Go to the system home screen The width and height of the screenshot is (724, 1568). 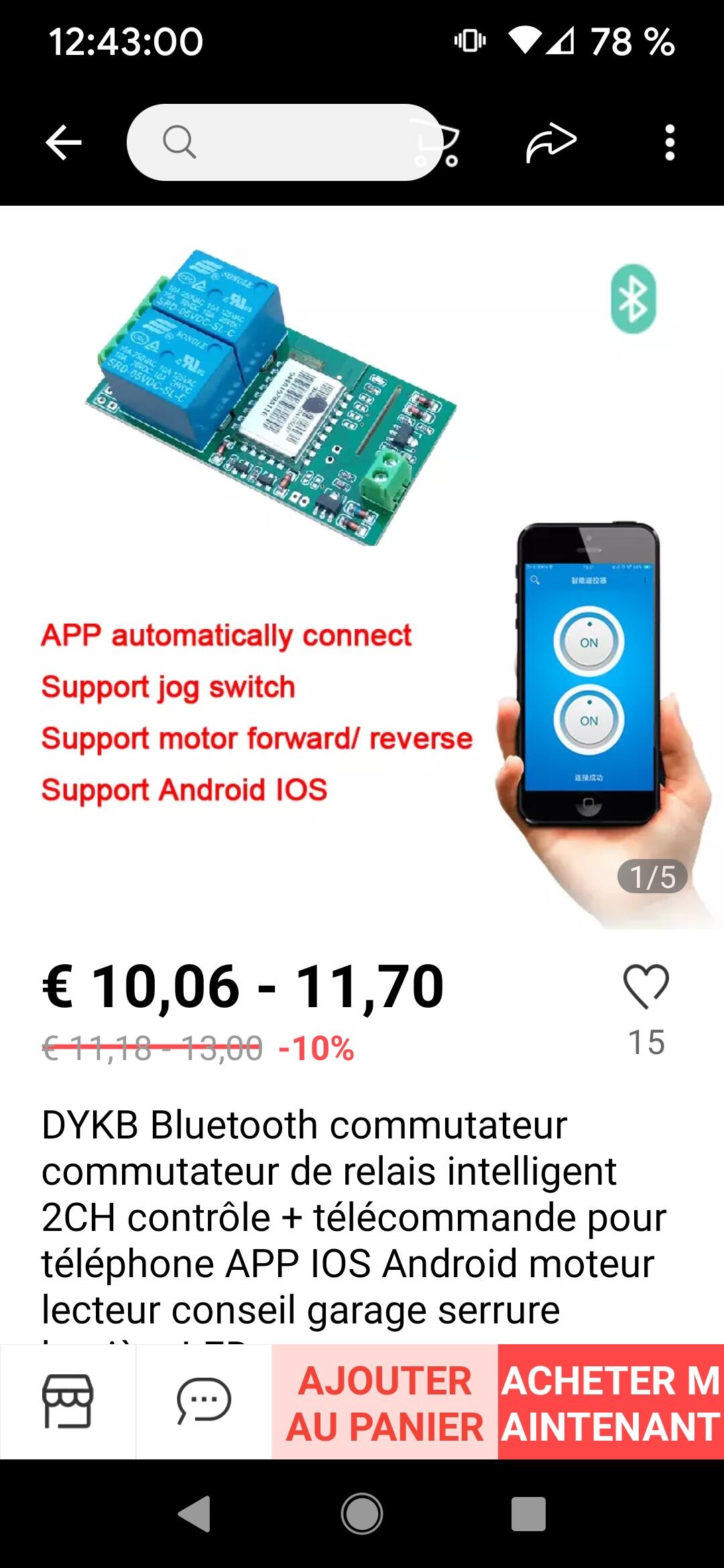coord(362,1514)
